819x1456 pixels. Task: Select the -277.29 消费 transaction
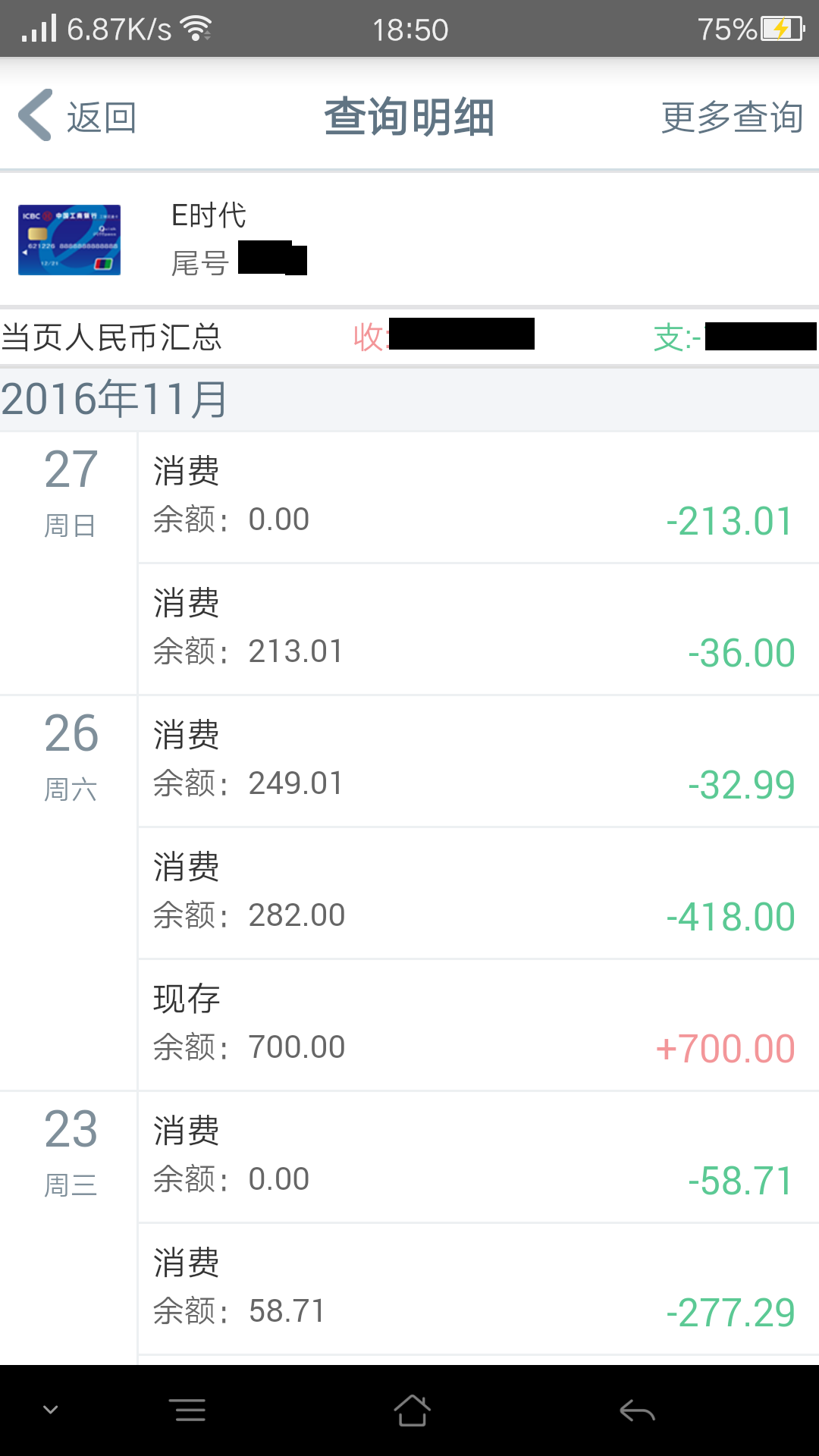pyautogui.click(x=479, y=1289)
